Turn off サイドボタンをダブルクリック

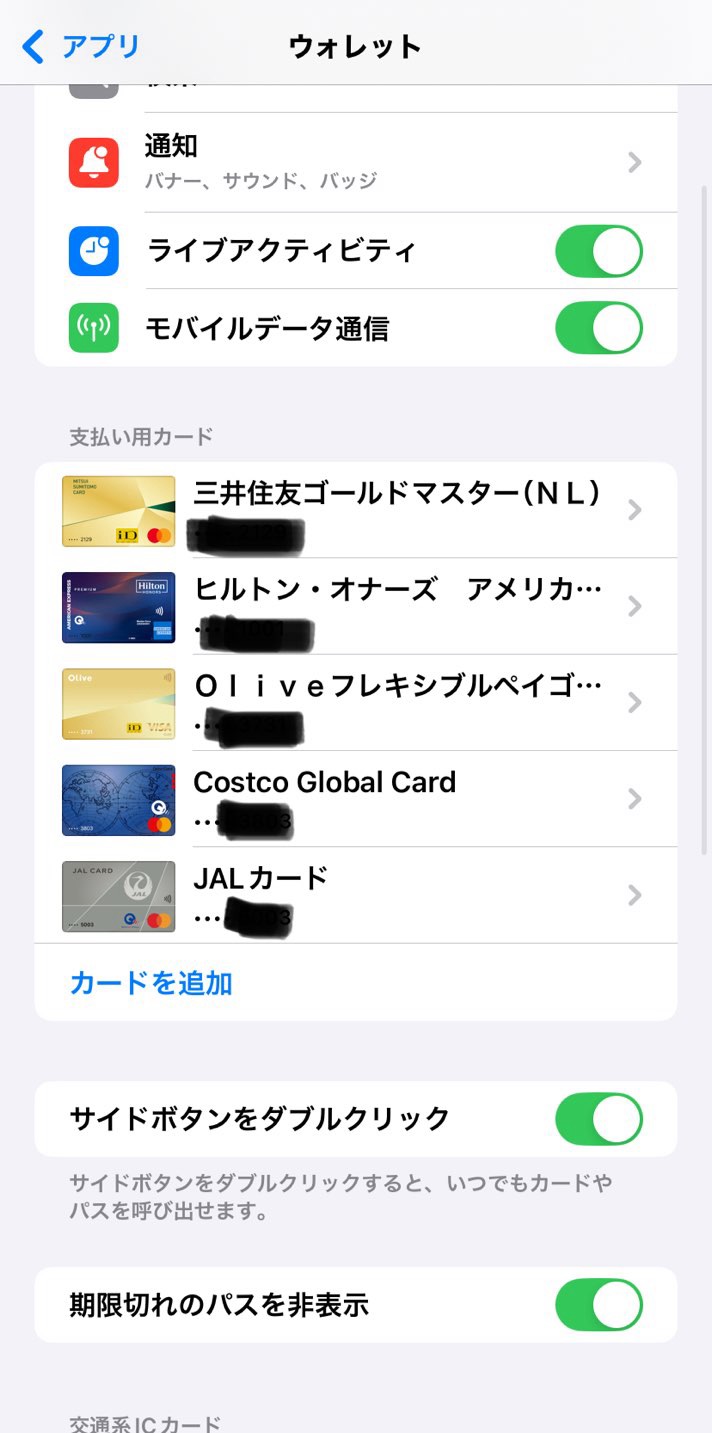click(598, 1119)
